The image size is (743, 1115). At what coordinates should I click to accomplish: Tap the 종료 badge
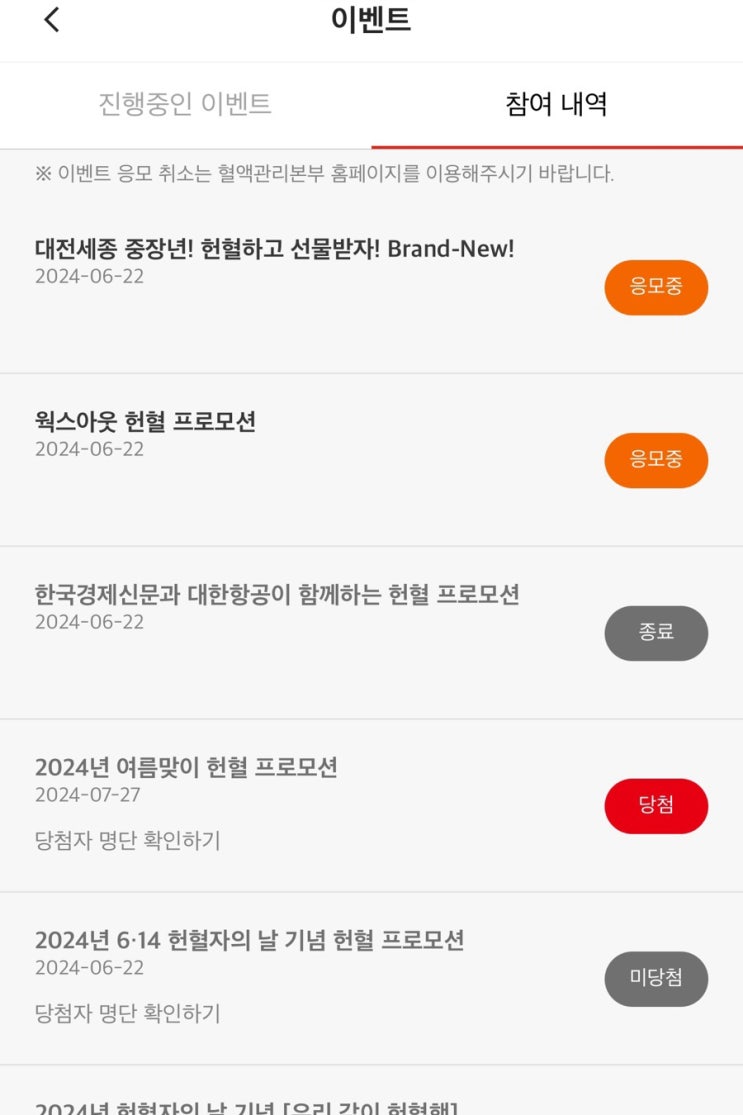click(x=656, y=633)
